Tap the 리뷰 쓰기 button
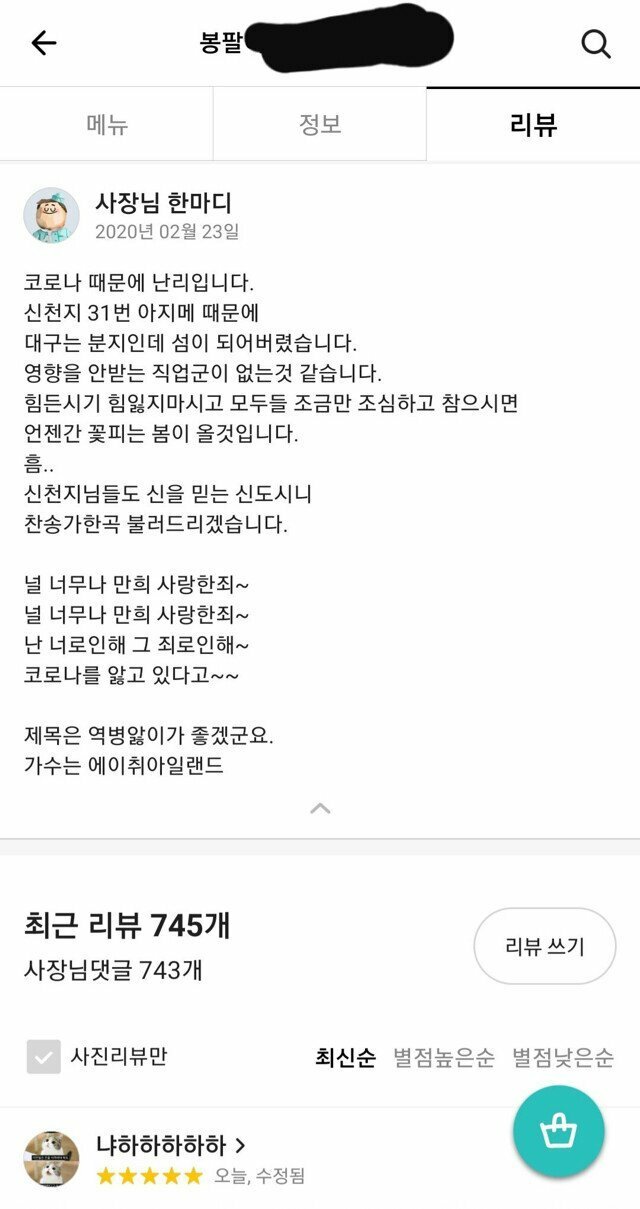This screenshot has width=640, height=1209. coord(545,946)
